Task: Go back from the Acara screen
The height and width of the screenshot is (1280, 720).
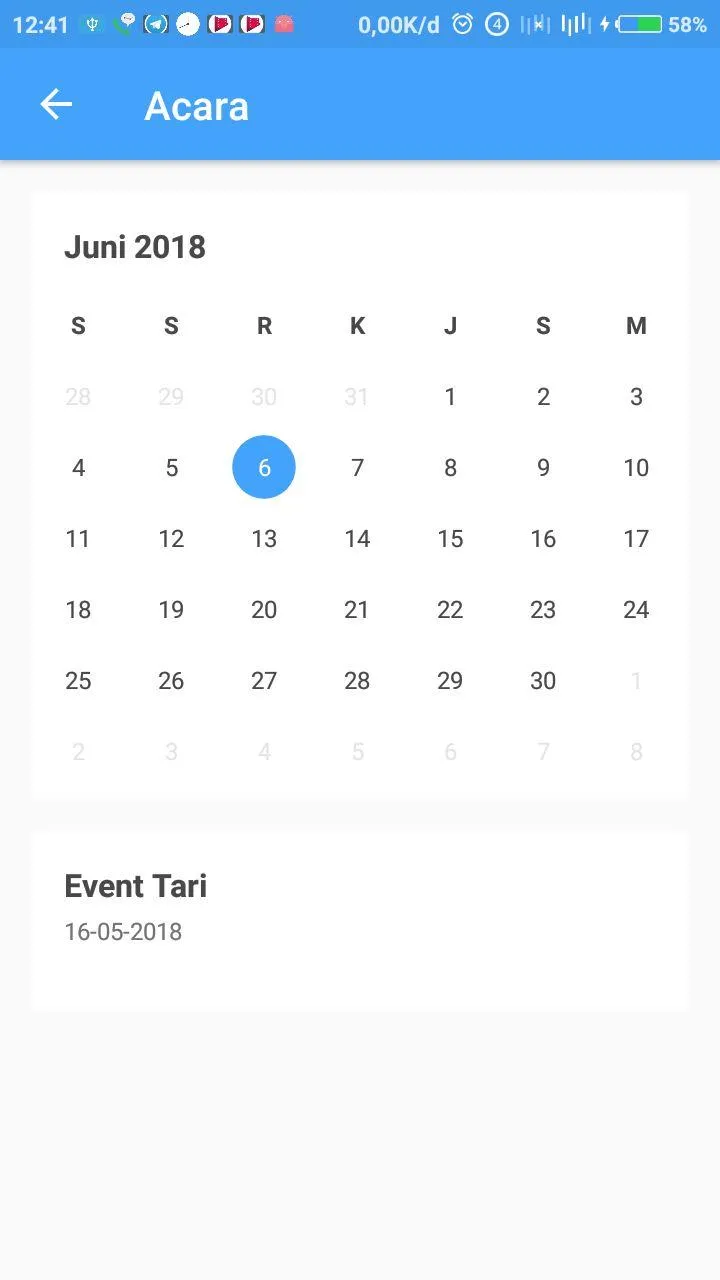Action: tap(56, 105)
